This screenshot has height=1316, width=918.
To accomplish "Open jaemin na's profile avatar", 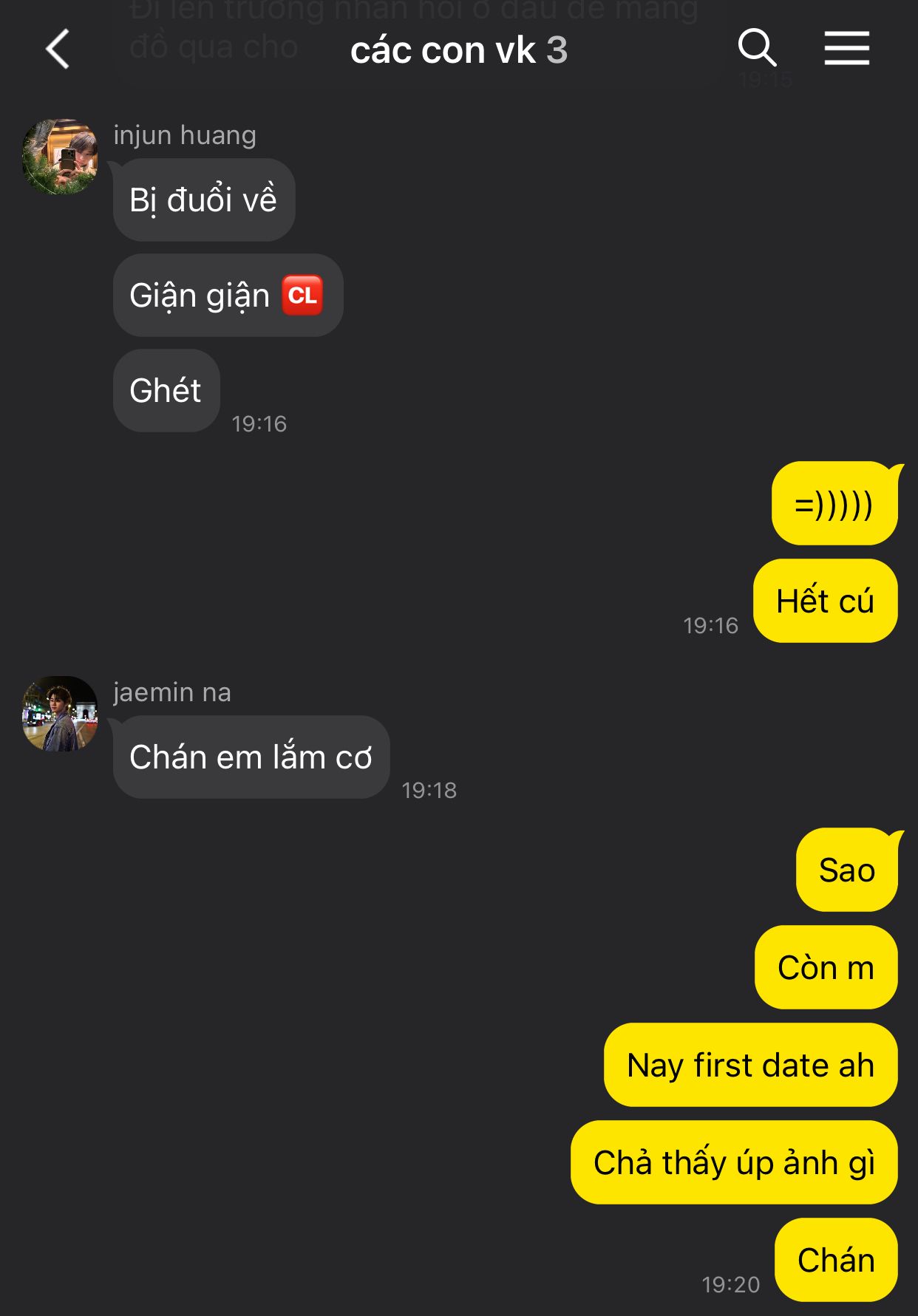I will click(x=60, y=714).
